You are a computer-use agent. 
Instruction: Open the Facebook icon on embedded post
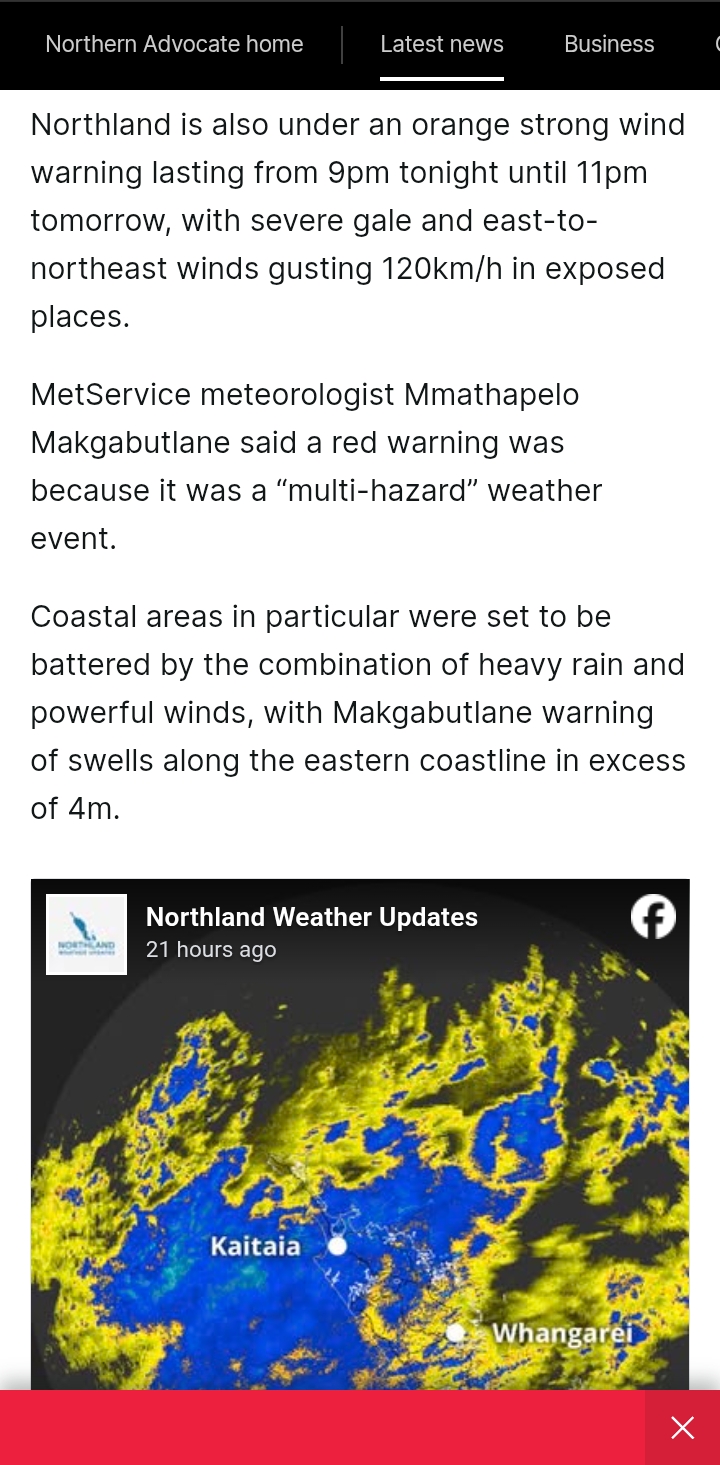[653, 917]
